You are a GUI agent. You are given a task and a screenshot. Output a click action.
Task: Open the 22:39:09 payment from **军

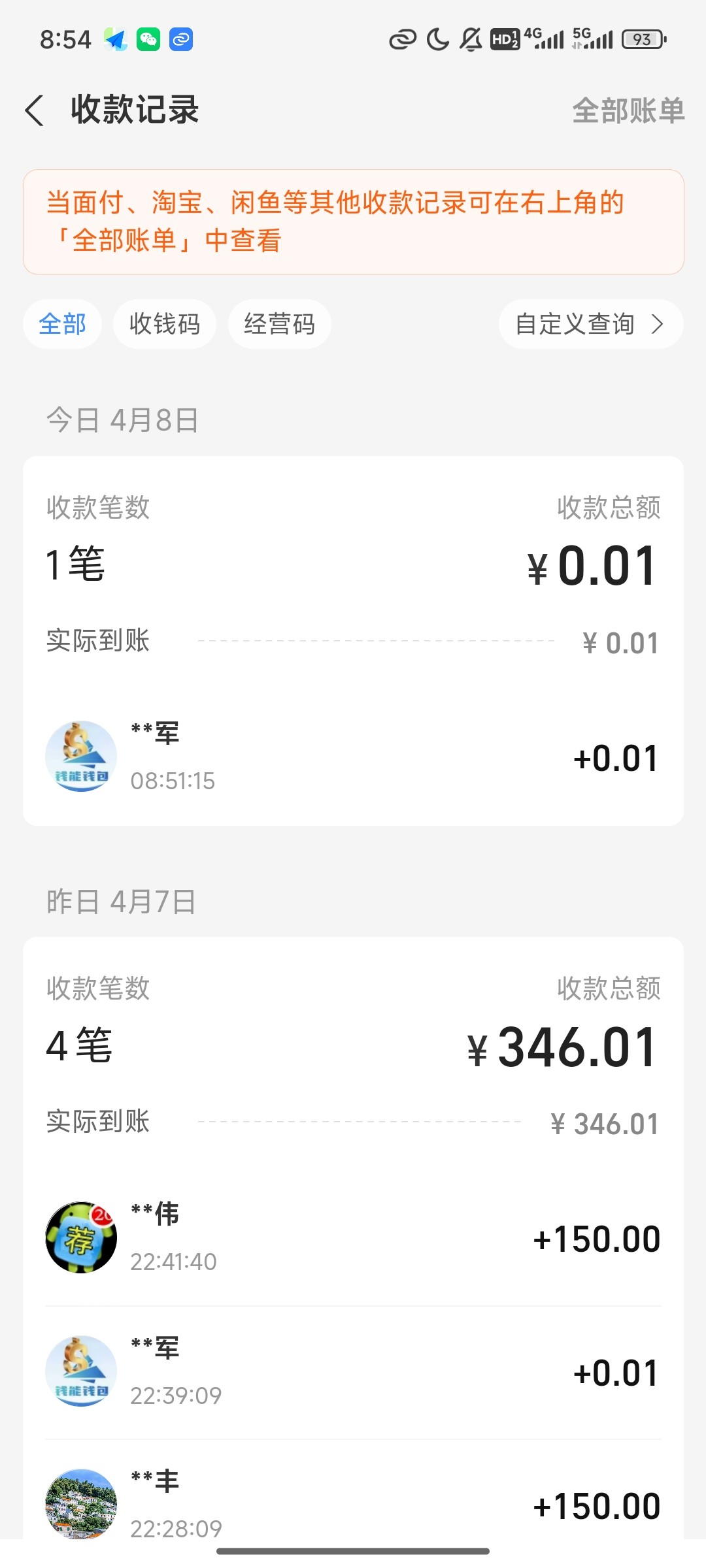click(x=353, y=1371)
